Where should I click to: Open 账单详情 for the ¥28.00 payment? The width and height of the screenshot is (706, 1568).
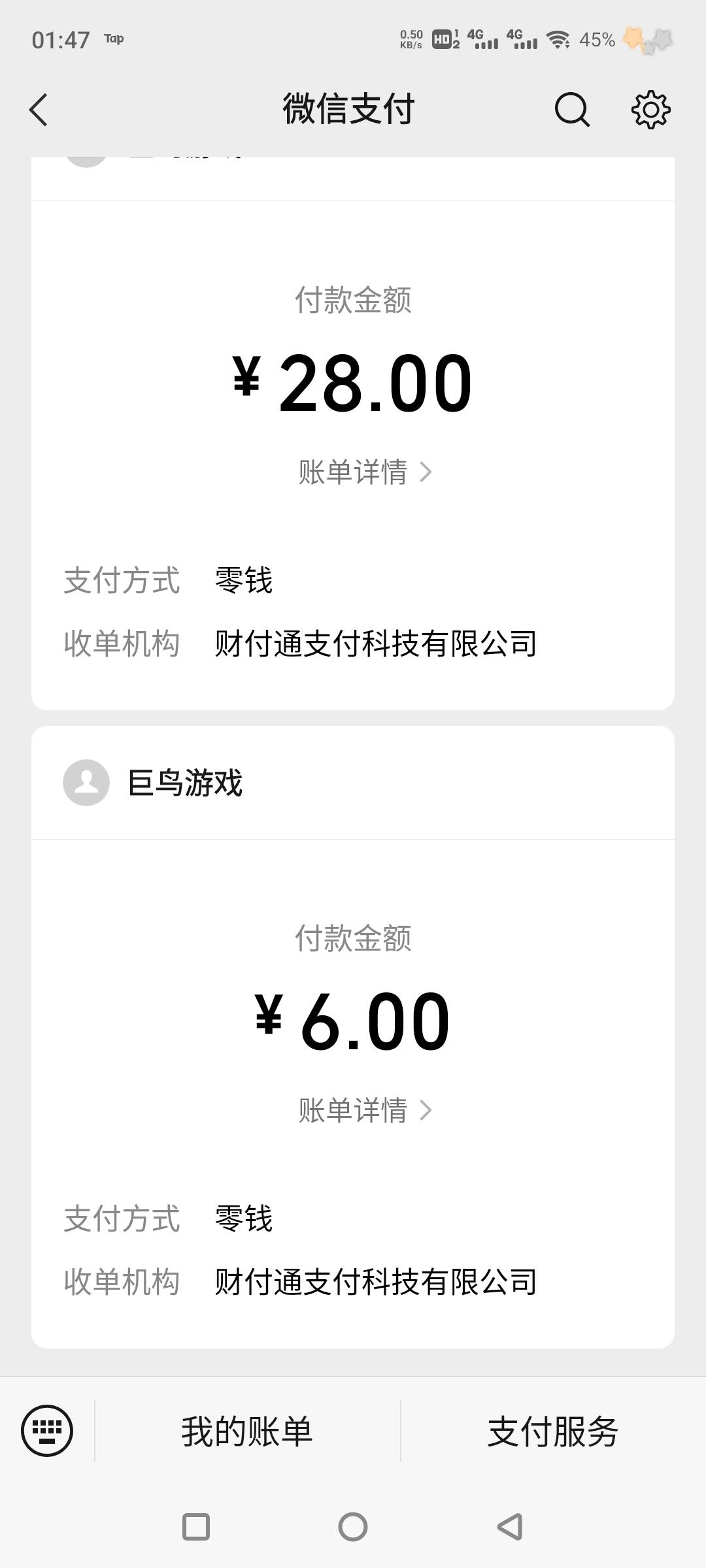(x=365, y=472)
